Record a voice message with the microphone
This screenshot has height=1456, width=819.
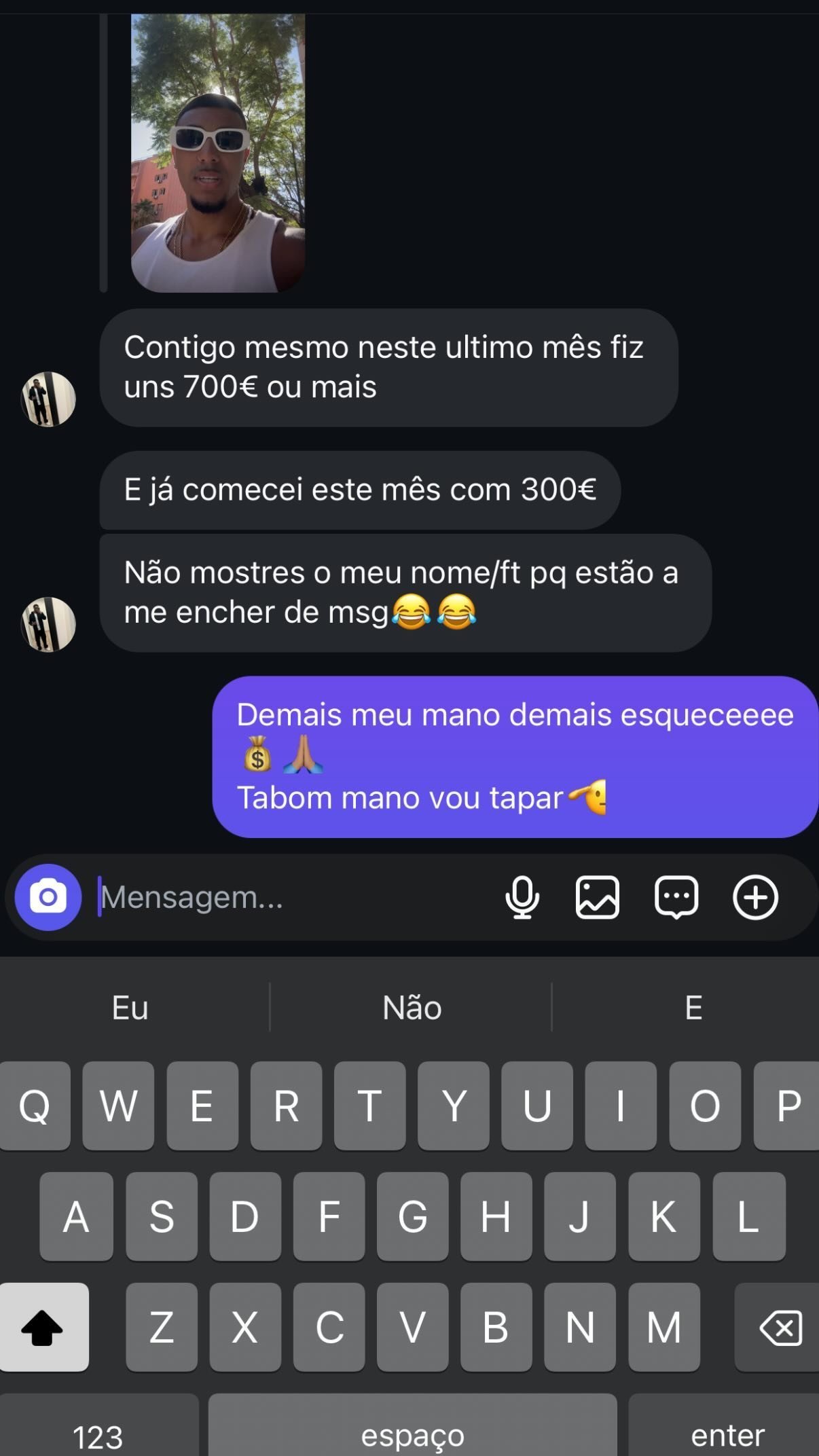pyautogui.click(x=523, y=898)
